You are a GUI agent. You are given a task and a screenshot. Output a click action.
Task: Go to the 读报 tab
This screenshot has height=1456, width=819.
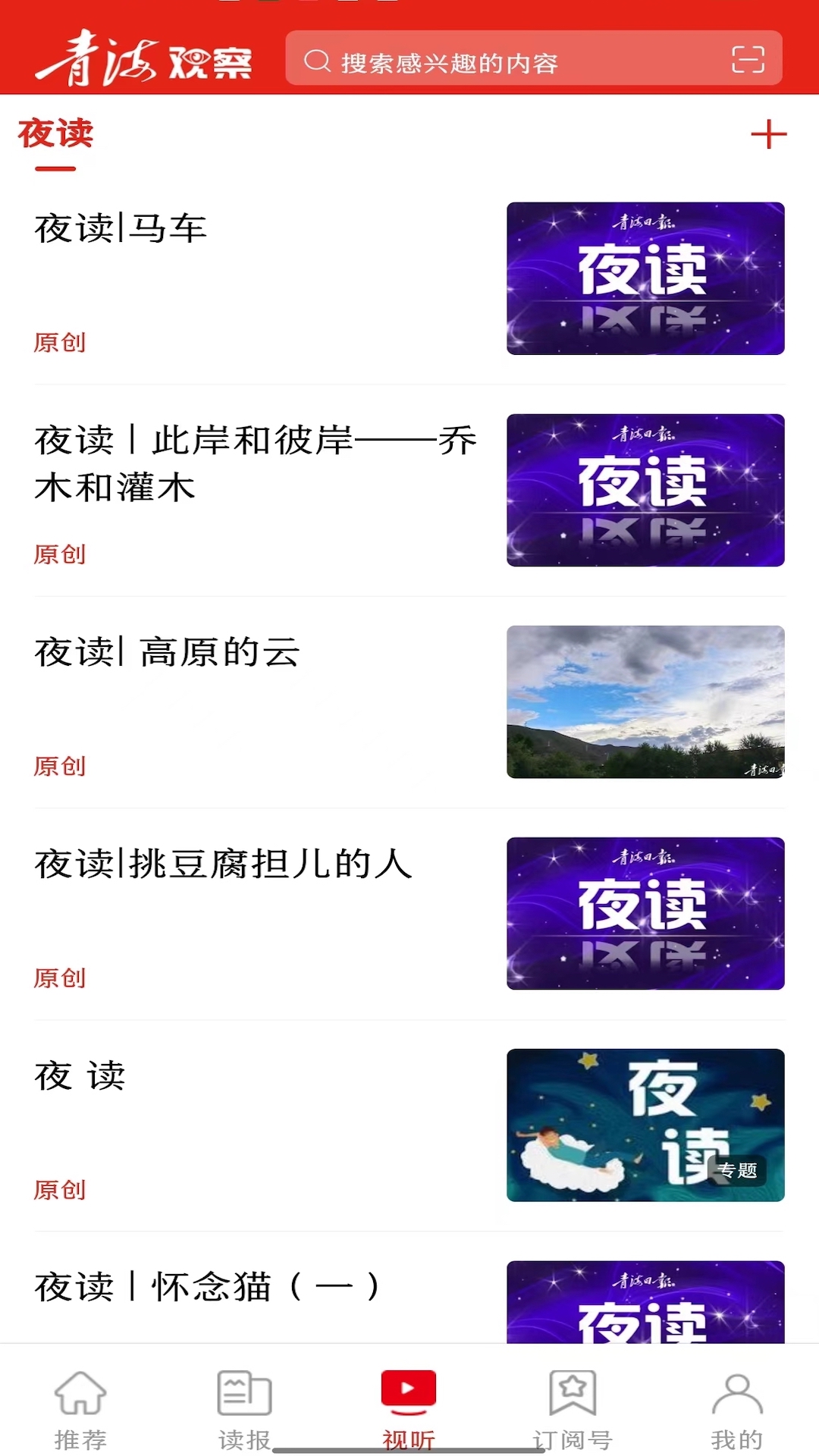click(x=244, y=1409)
